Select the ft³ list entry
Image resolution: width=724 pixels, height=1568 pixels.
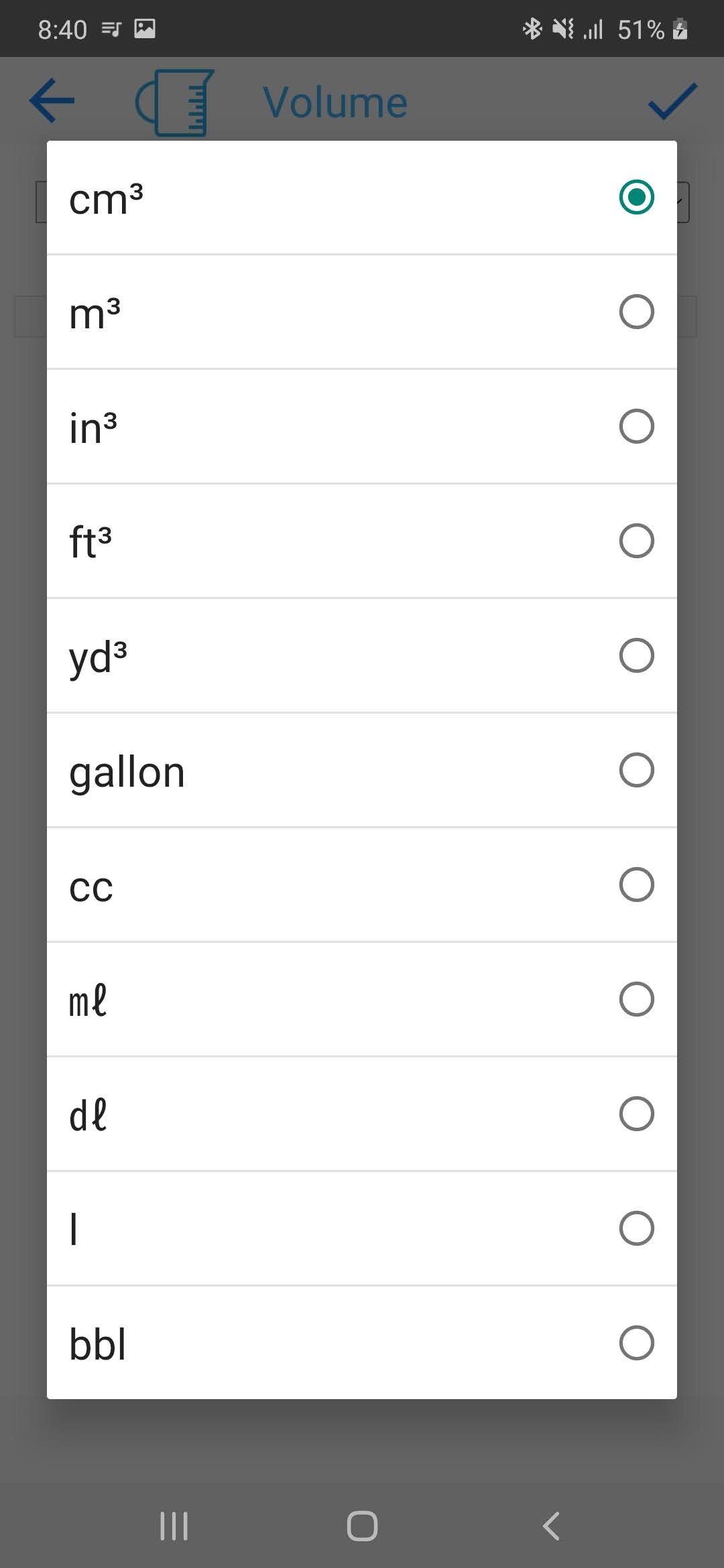[362, 541]
